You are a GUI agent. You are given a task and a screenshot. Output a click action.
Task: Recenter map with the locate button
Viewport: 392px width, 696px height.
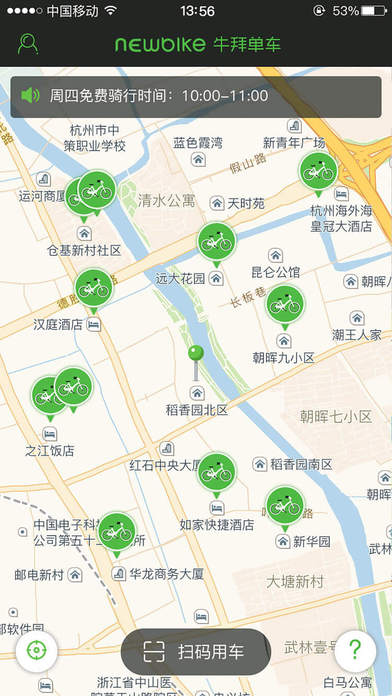point(36,651)
